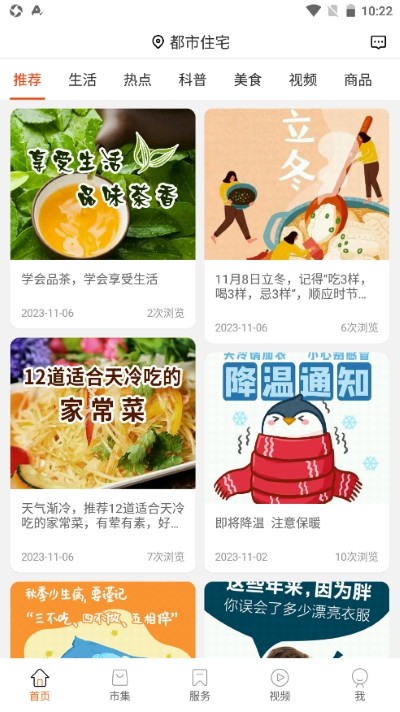Screen dimensions: 400x712
Task: Open the 秋季少生病 article card
Action: (103, 619)
